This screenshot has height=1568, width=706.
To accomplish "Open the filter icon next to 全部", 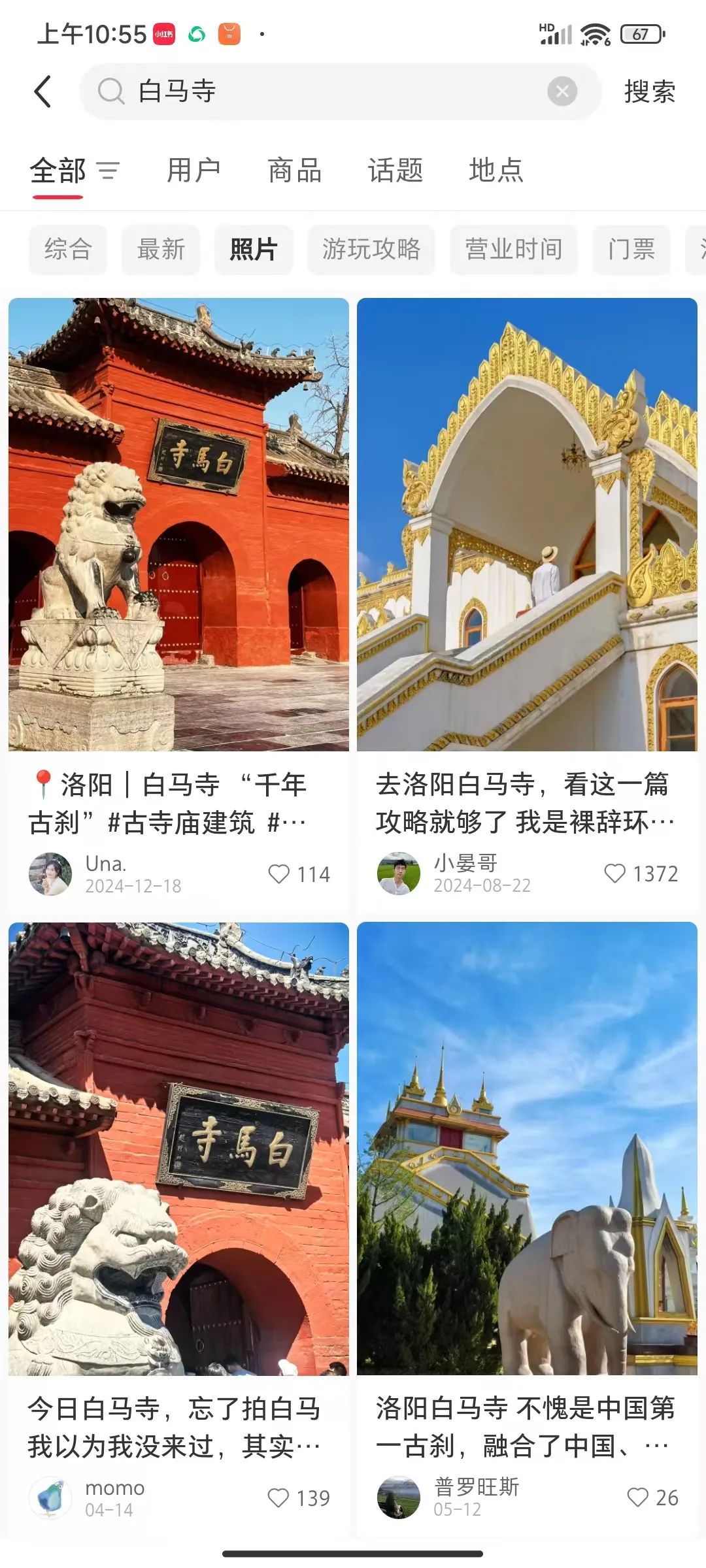I will tap(109, 171).
